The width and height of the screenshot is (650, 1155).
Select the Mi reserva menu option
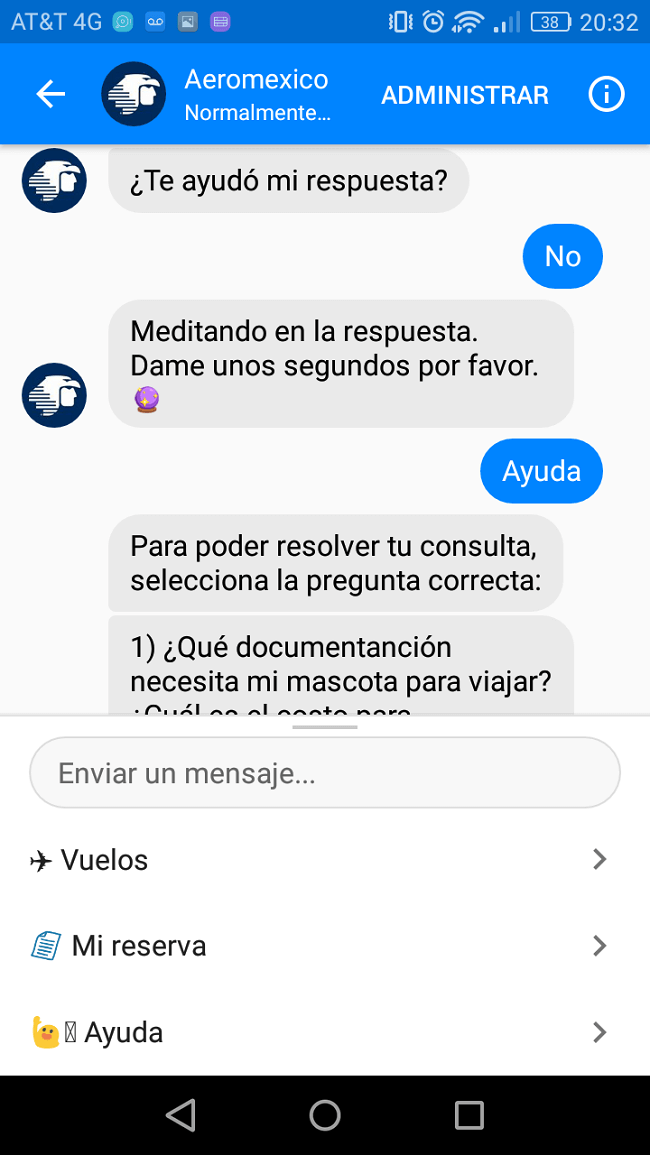pos(320,946)
